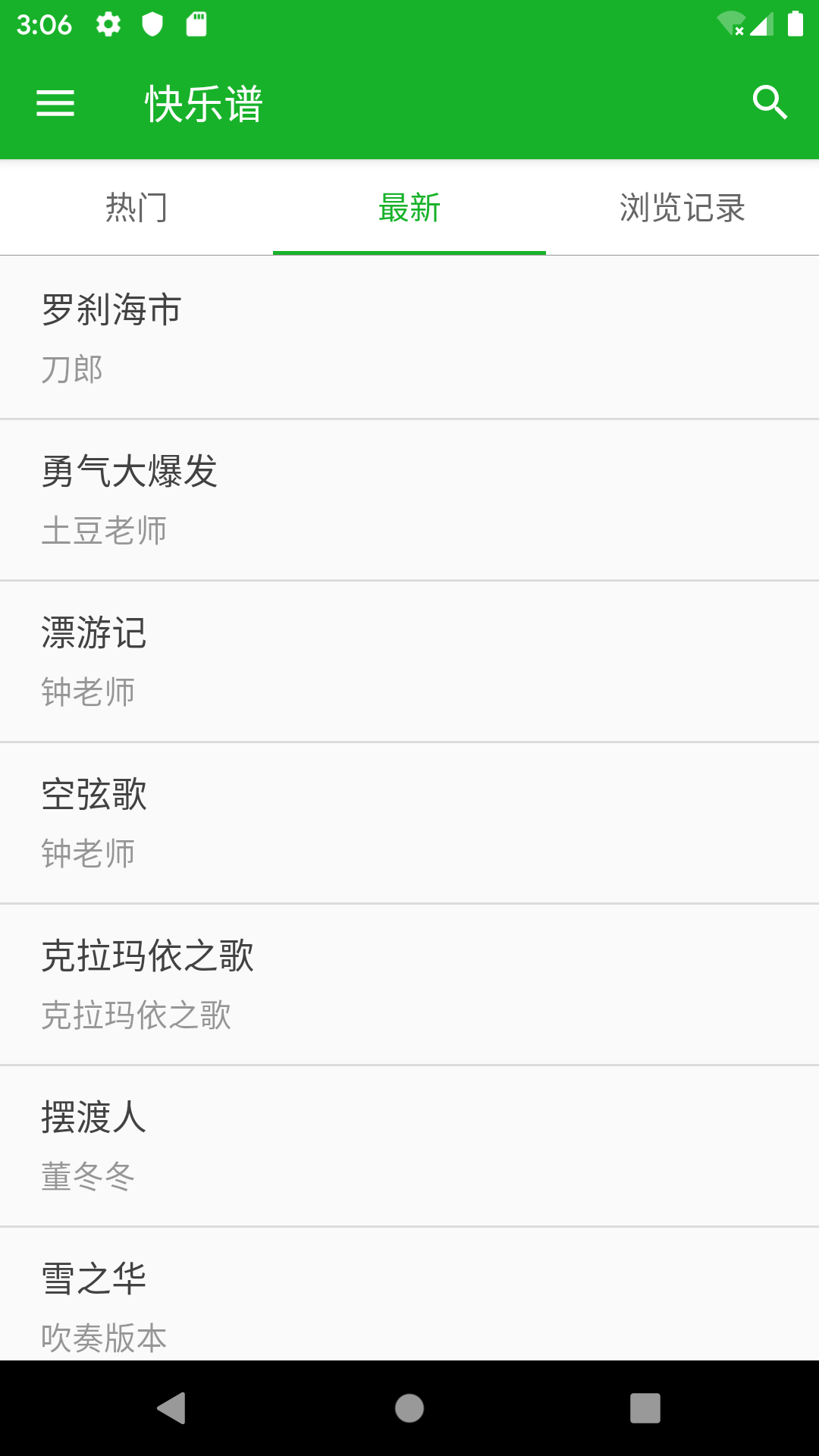Select the 最新 tab

tap(409, 208)
